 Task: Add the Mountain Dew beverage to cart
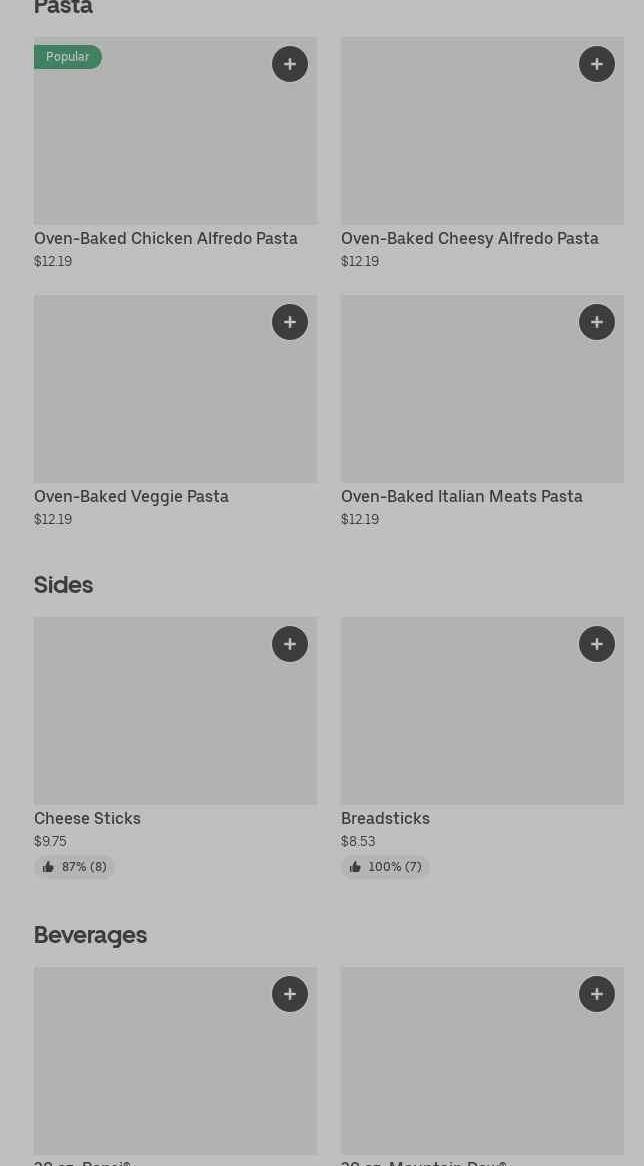[x=596, y=994]
